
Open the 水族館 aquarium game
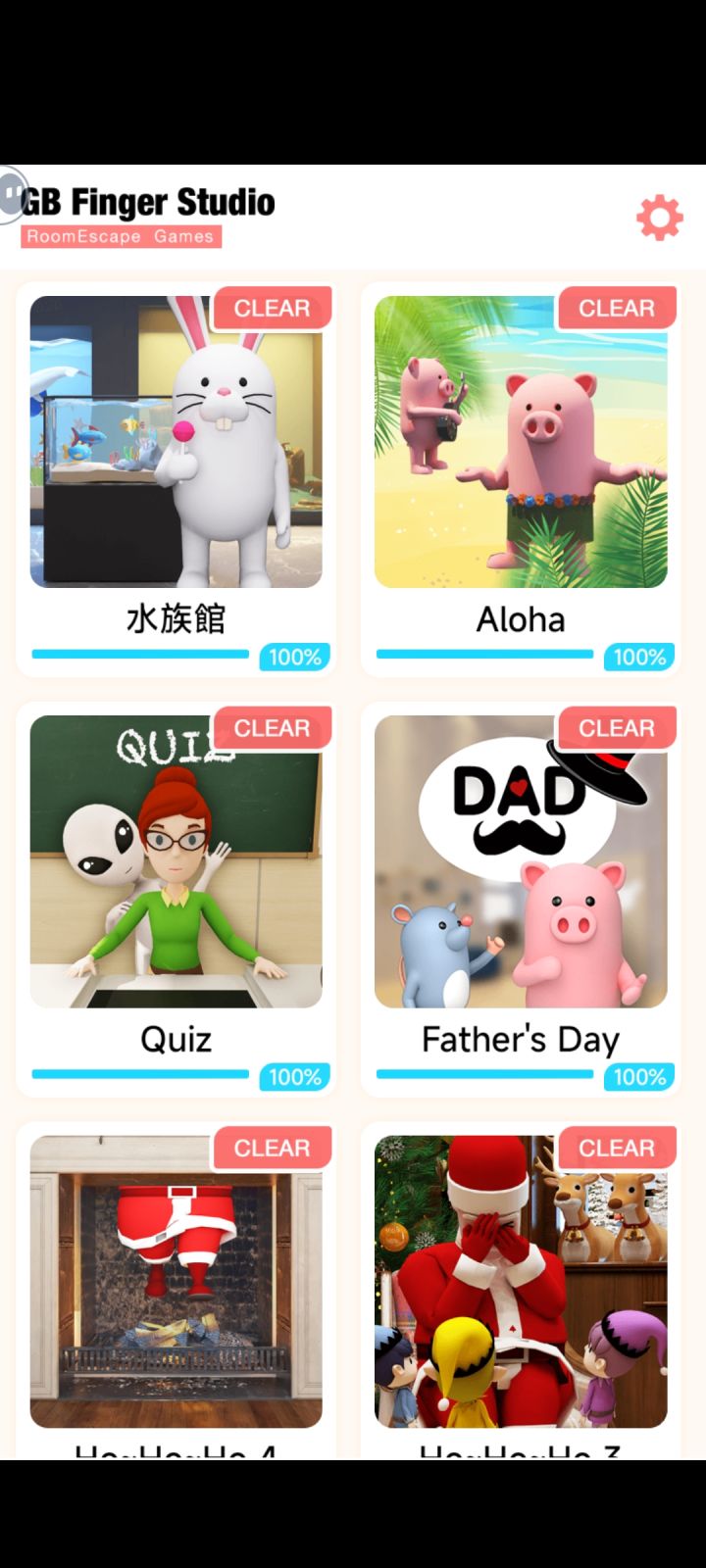(x=176, y=441)
